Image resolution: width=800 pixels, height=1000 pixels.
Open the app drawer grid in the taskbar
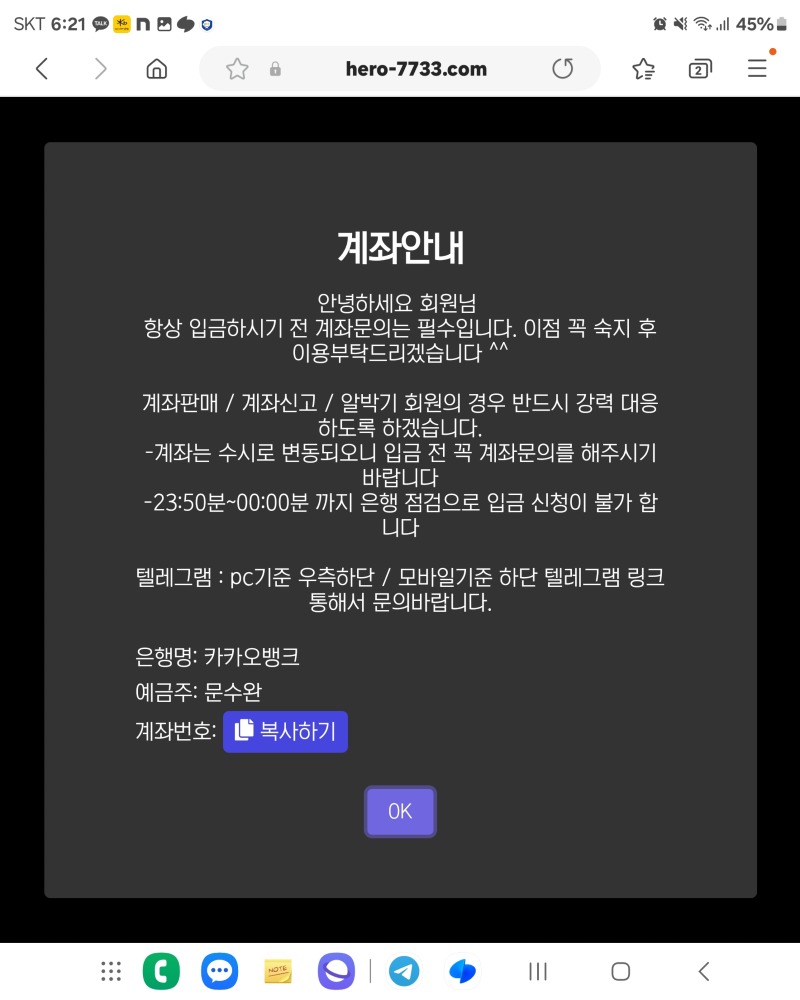coord(111,971)
